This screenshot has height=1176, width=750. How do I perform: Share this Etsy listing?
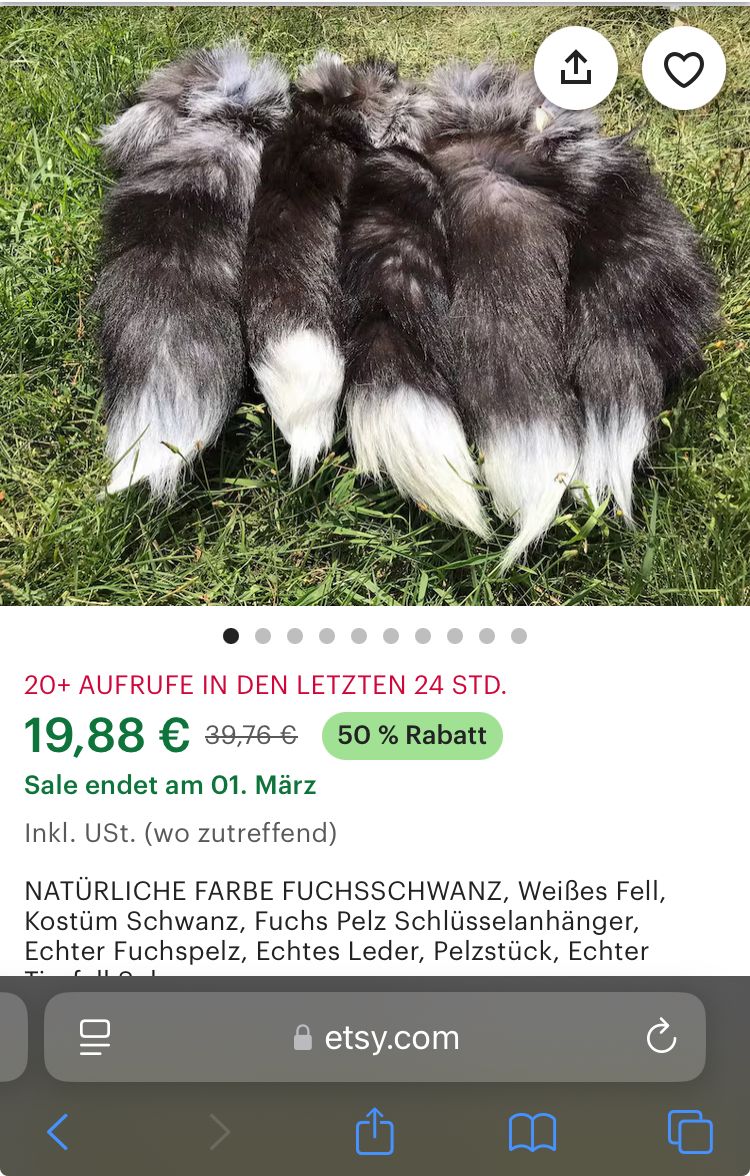575,68
